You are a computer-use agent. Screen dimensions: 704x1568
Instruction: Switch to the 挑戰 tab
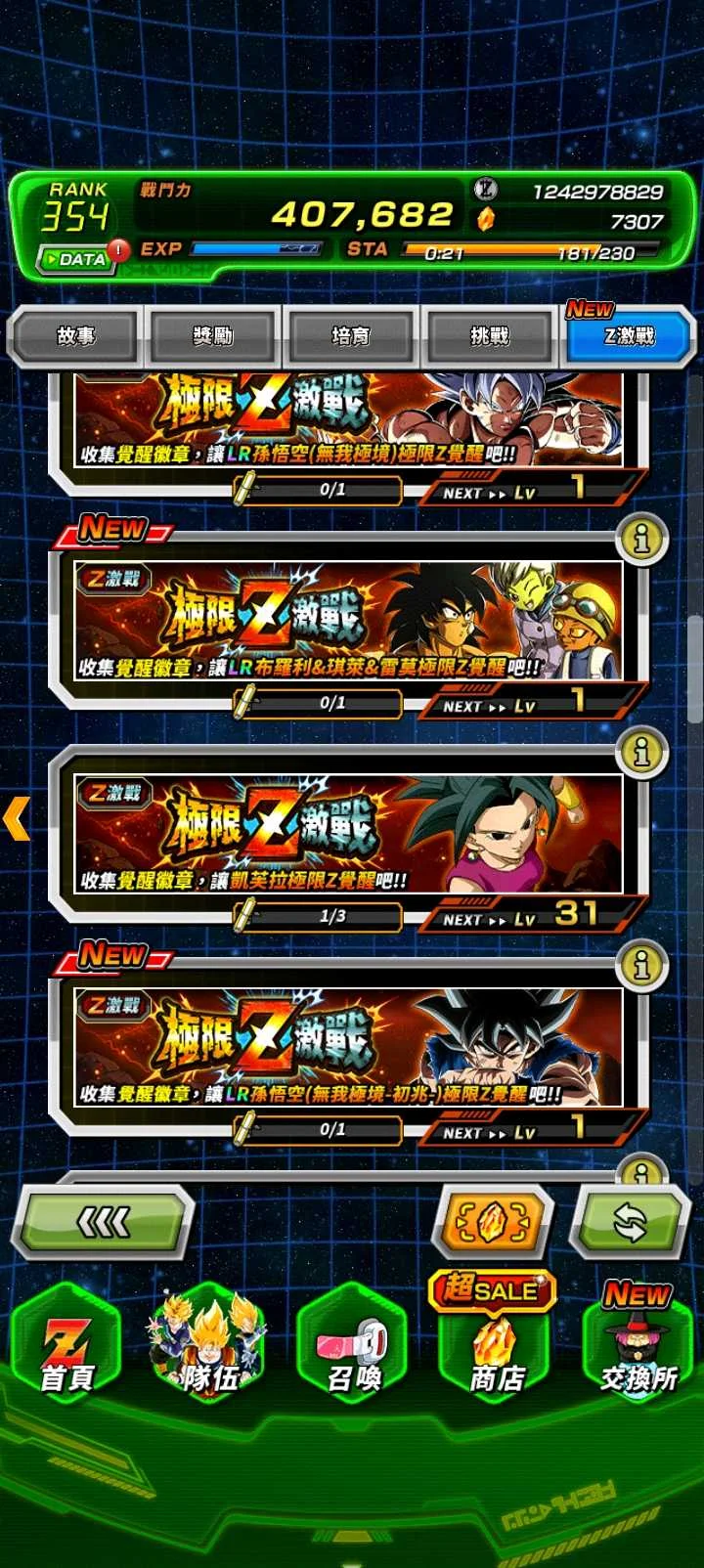[490, 336]
